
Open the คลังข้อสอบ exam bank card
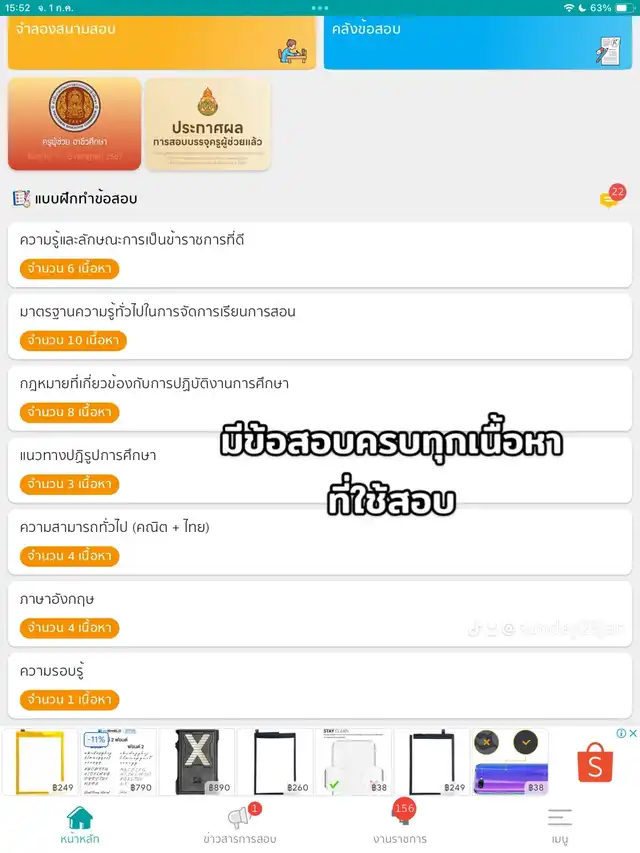coord(478,42)
